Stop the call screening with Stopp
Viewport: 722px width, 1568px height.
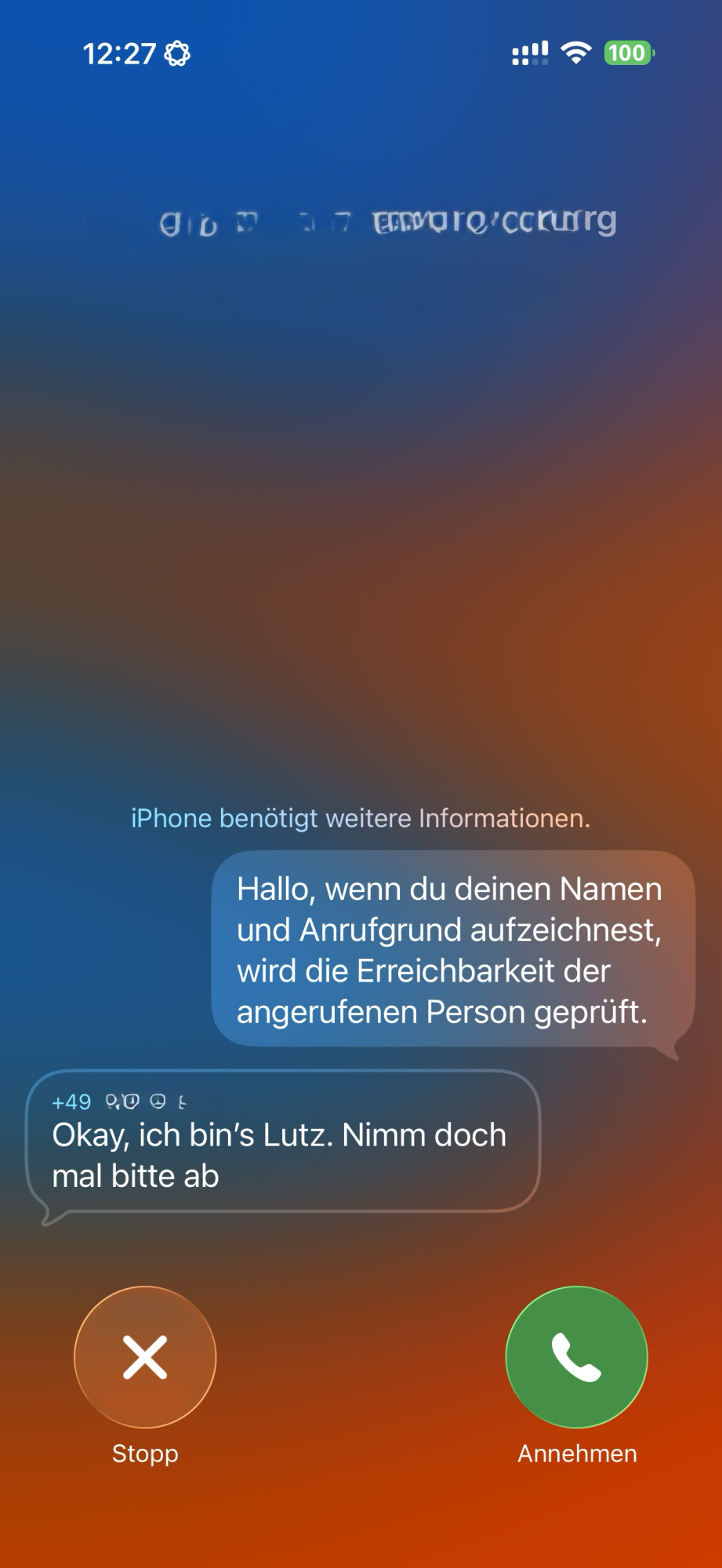point(145,1357)
